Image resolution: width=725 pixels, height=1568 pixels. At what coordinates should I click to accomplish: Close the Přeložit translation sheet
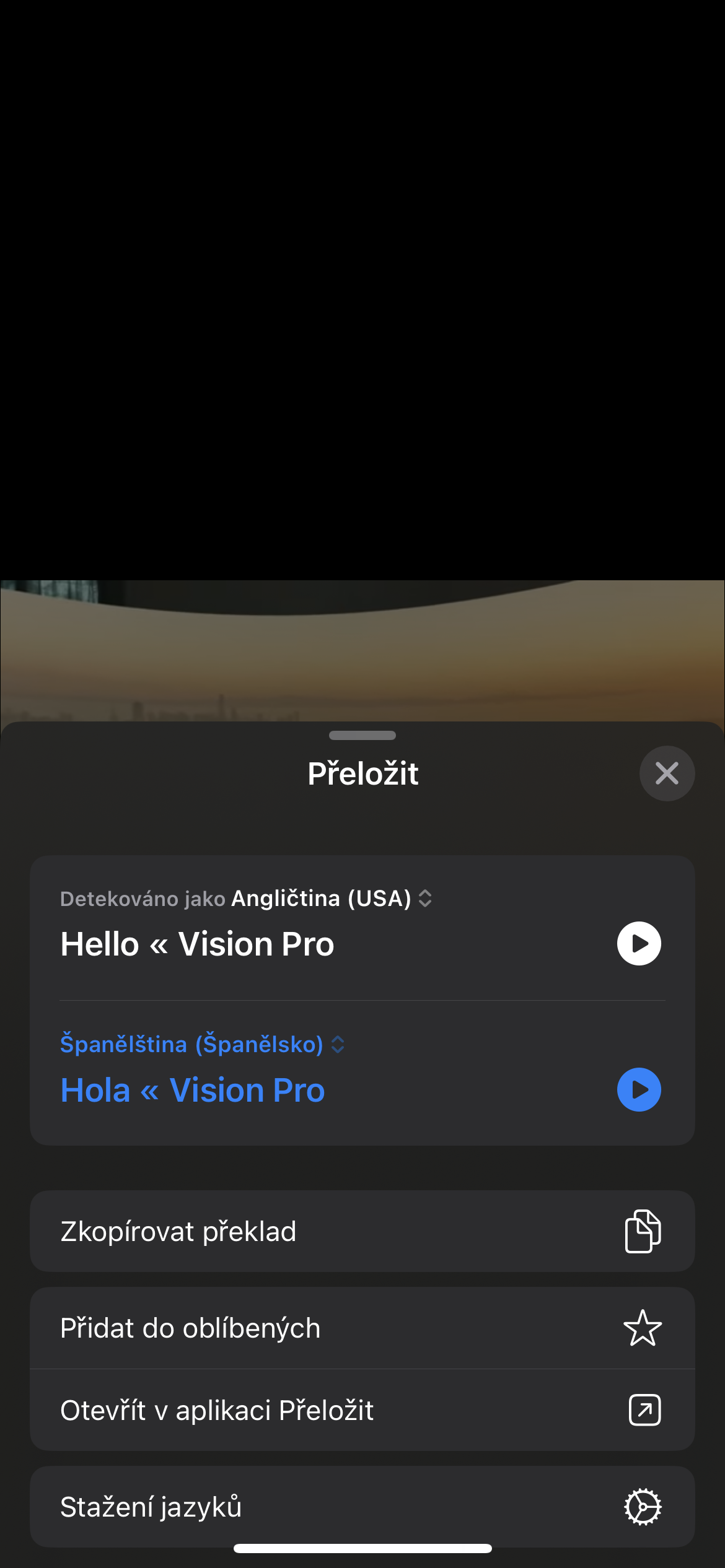pos(667,773)
